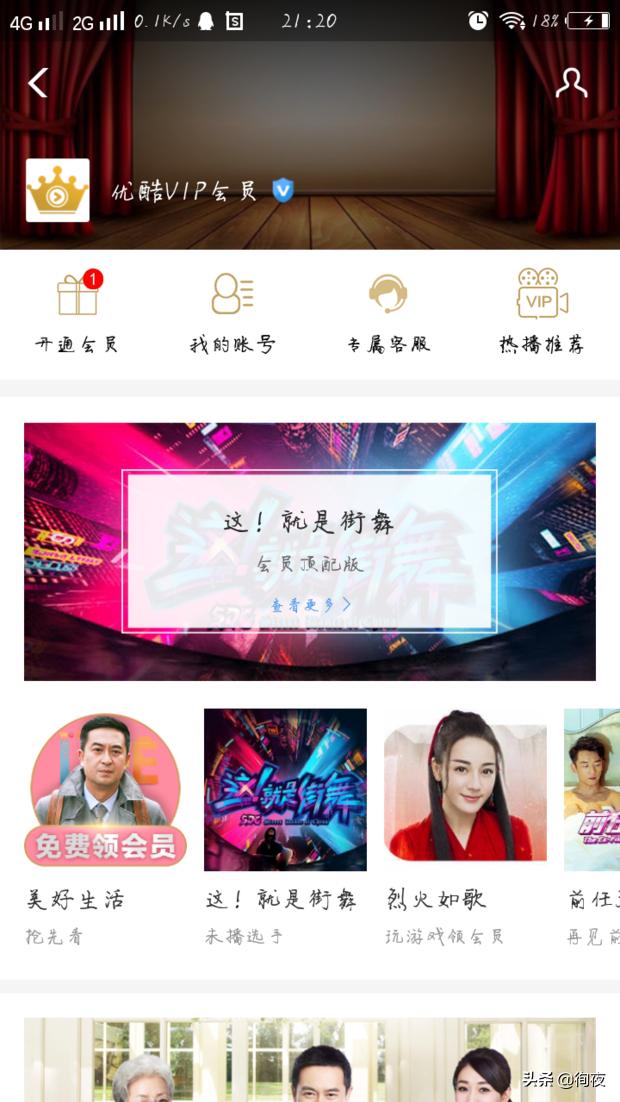Image resolution: width=620 pixels, height=1102 pixels.
Task: Open the 优酷VIP会员 avatar
Action: pos(57,190)
